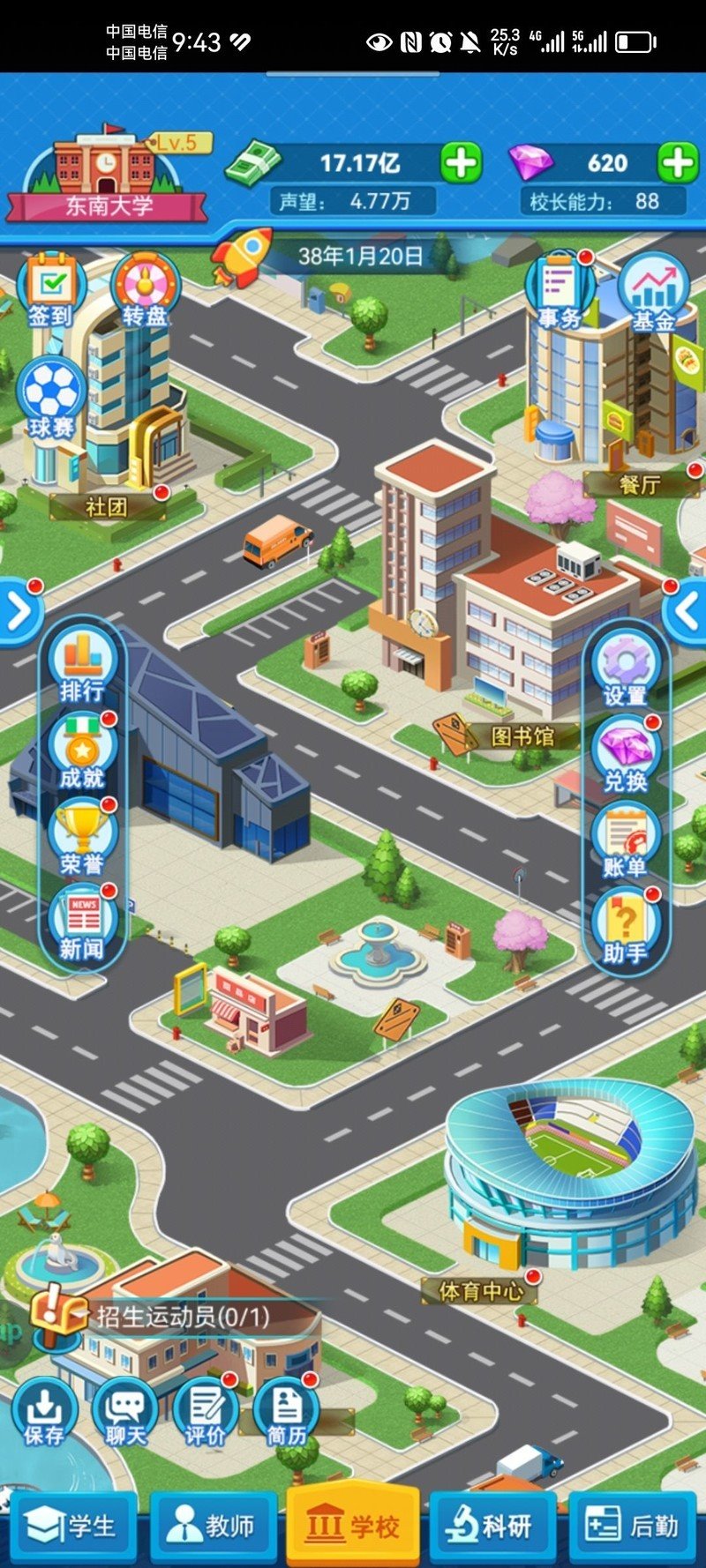Save progress with 保存
Image resolution: width=706 pixels, height=1568 pixels.
[43, 1412]
